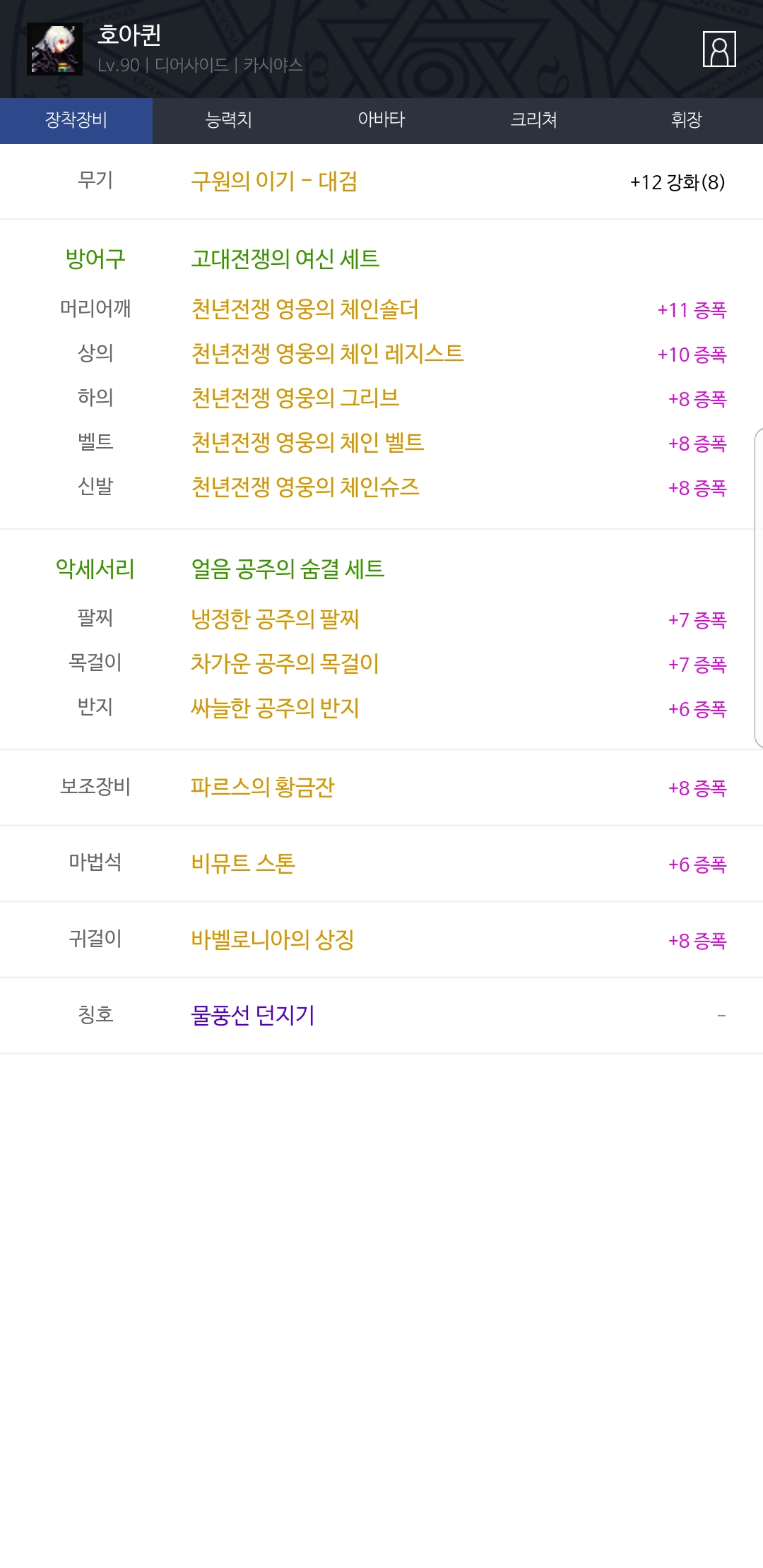
Task: Open 바벨로니아의 상징 earring item
Action: 272,940
